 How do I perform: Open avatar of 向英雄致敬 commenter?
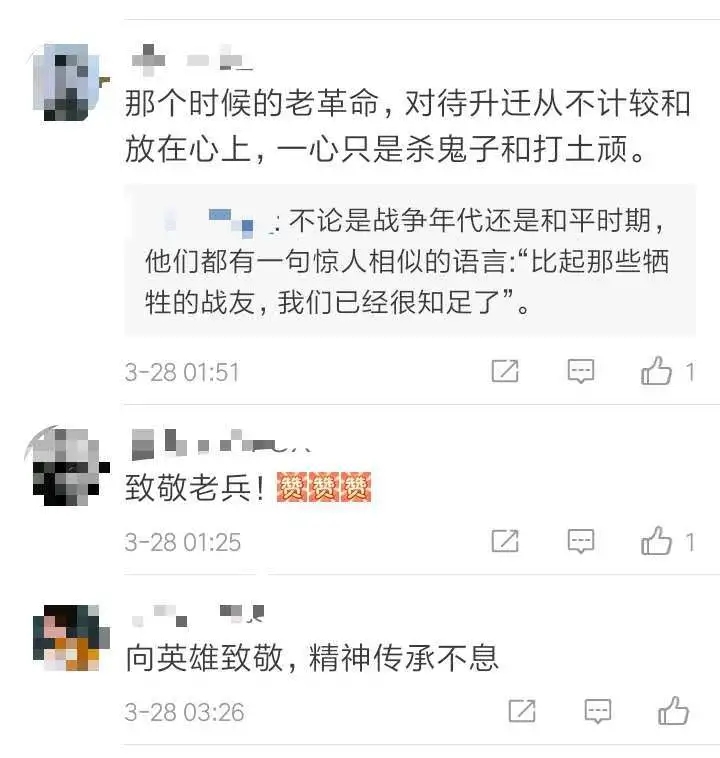tap(66, 637)
